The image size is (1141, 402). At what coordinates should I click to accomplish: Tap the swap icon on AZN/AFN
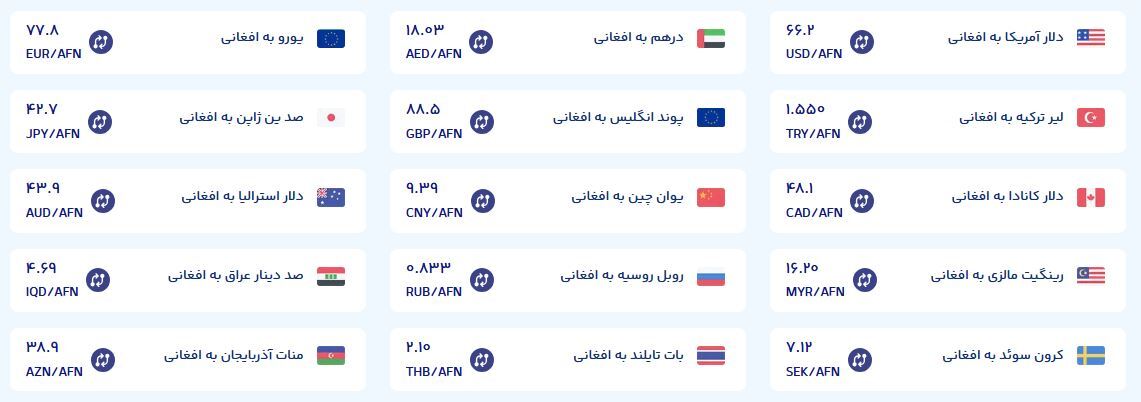pos(102,360)
